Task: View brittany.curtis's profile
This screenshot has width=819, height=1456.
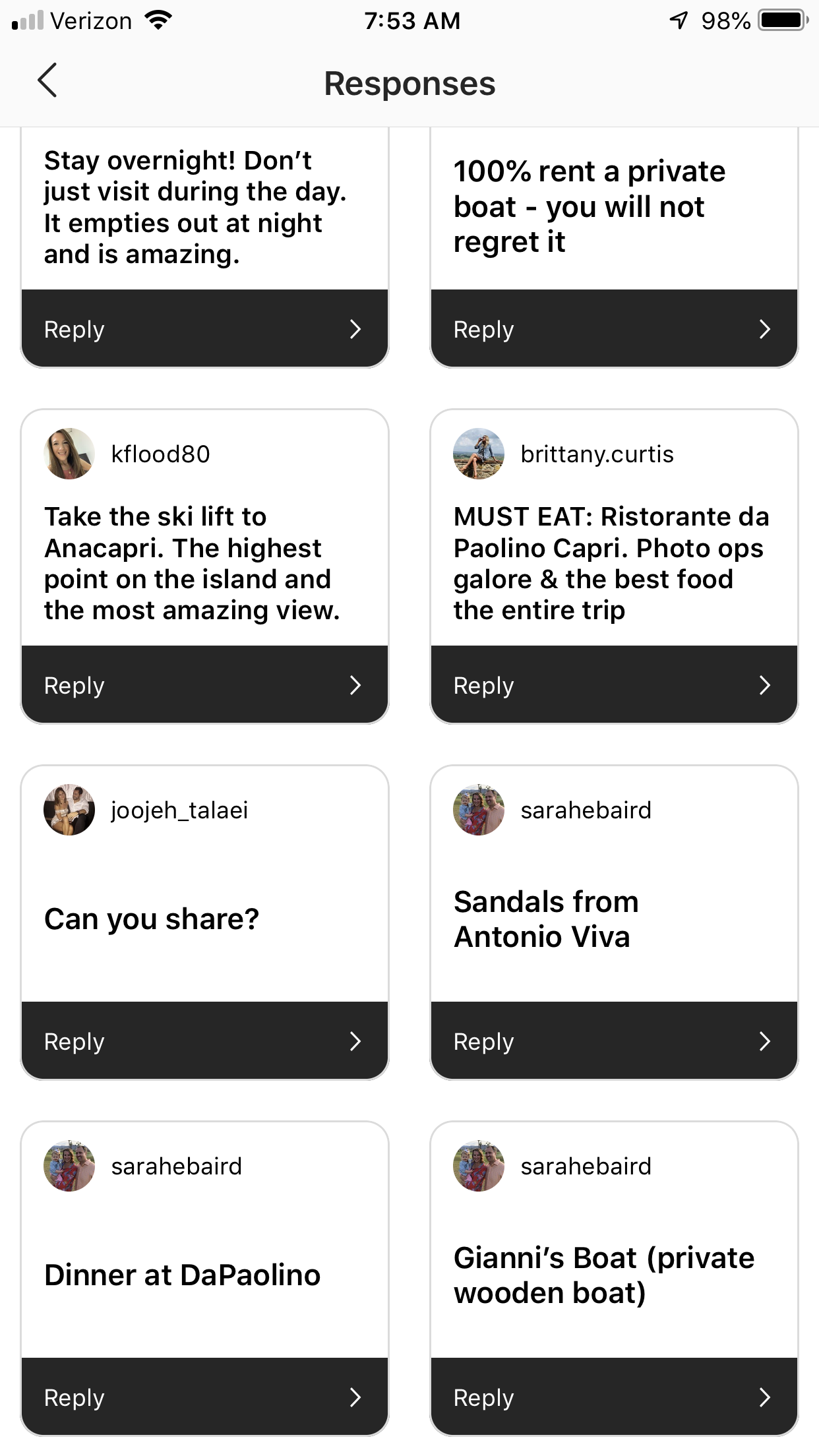Action: point(596,454)
